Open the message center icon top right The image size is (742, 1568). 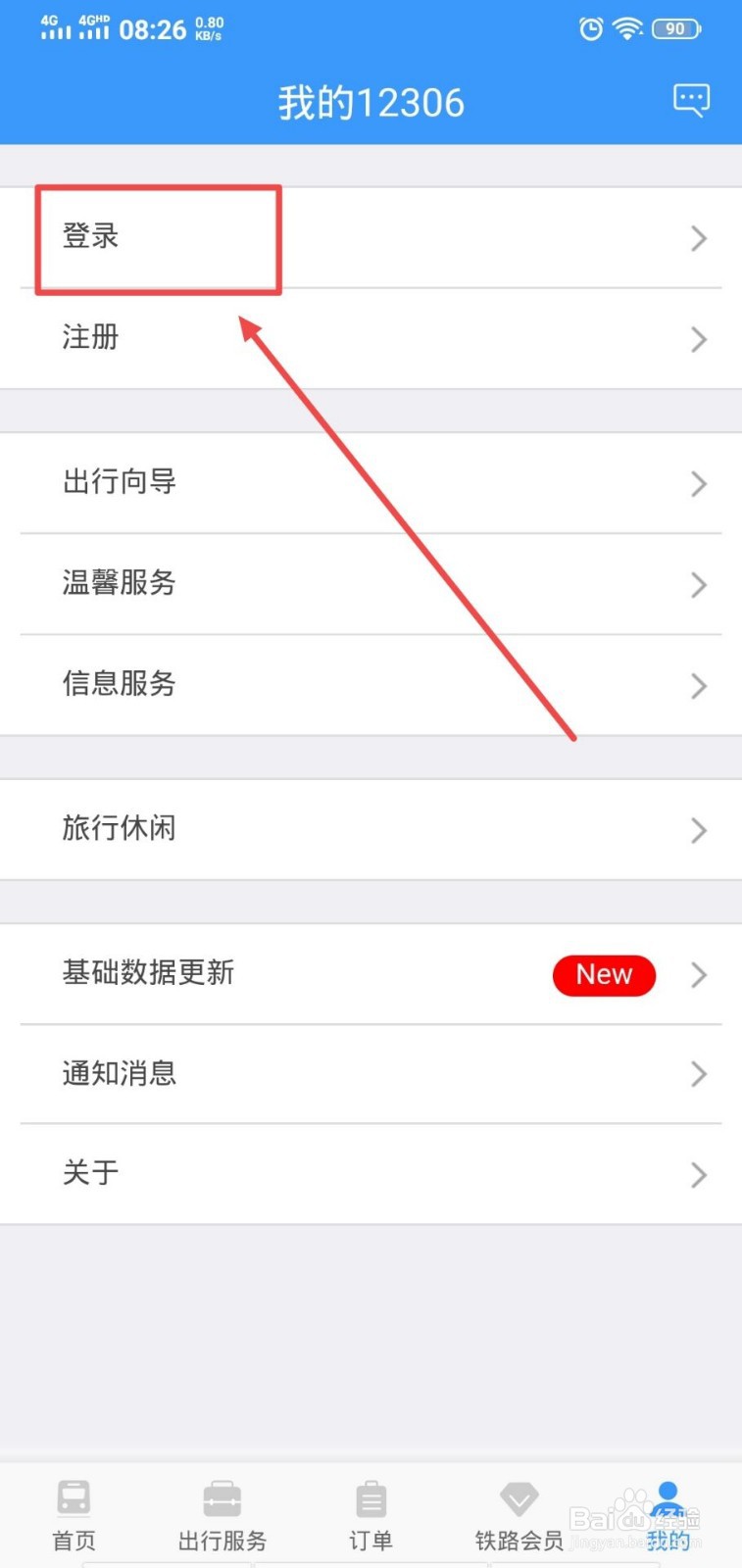coord(691,99)
